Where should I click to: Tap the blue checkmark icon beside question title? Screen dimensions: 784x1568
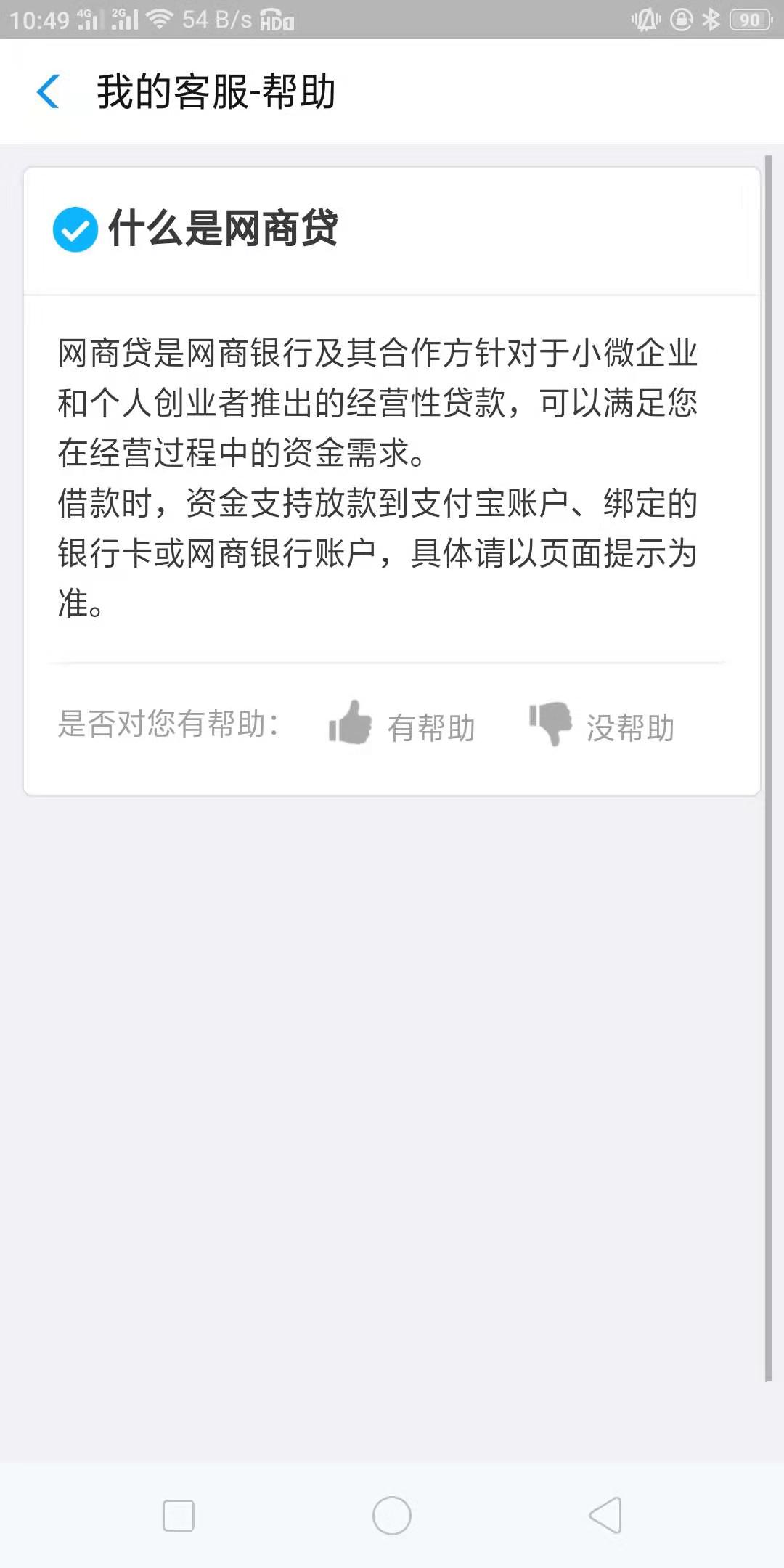click(75, 231)
